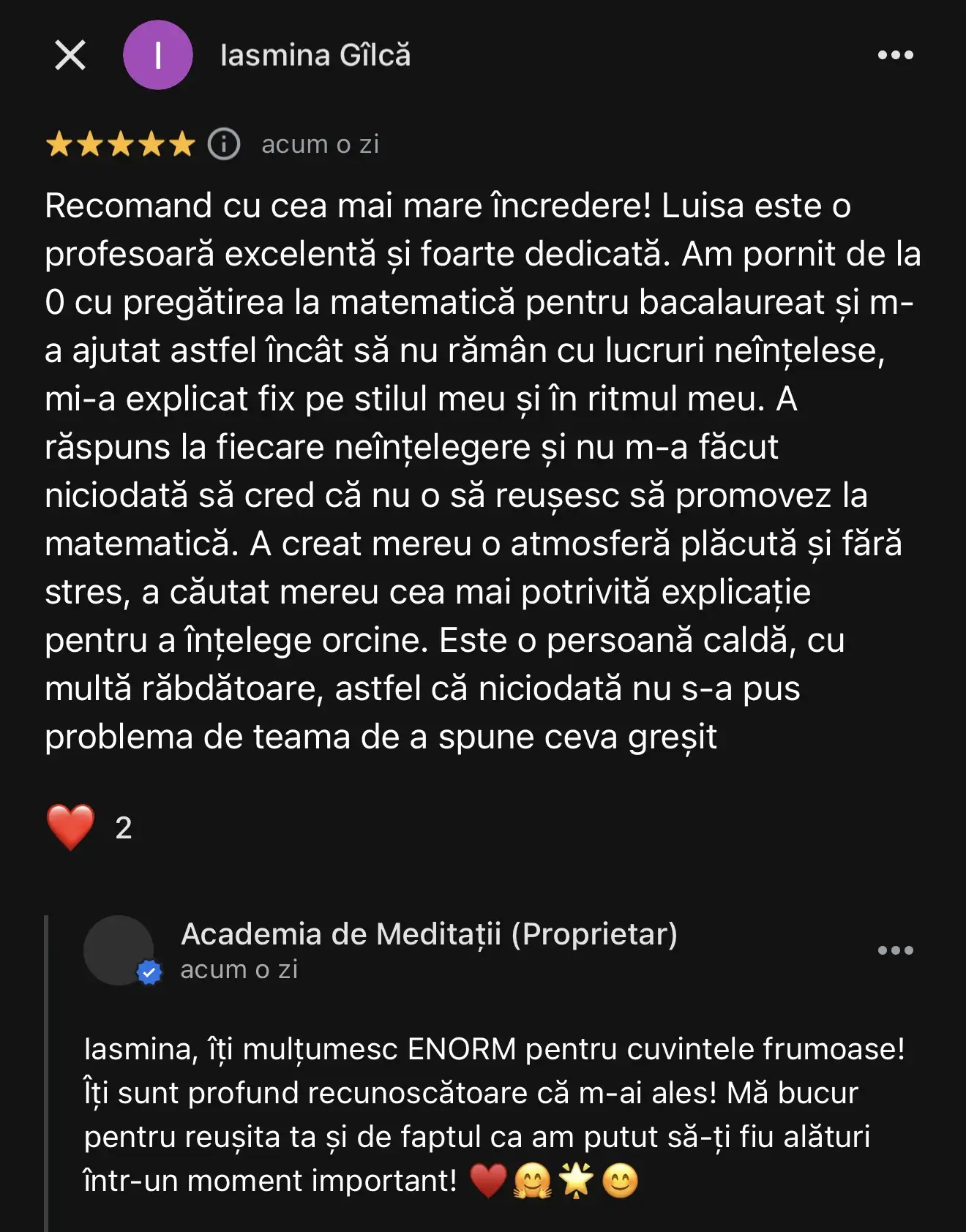The width and height of the screenshot is (966, 1232).
Task: Open options menu for the owner reply
Action: click(x=895, y=950)
